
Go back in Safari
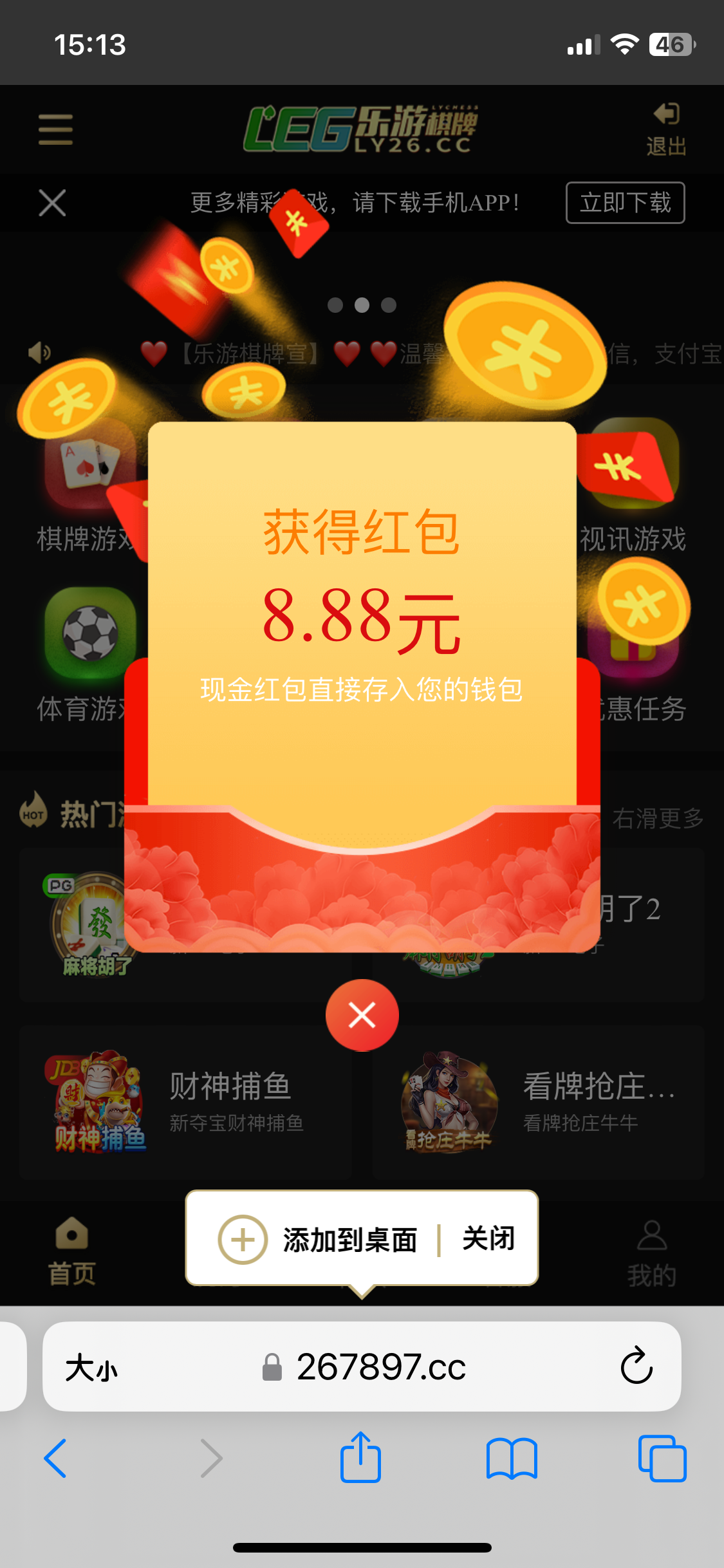[55, 1458]
